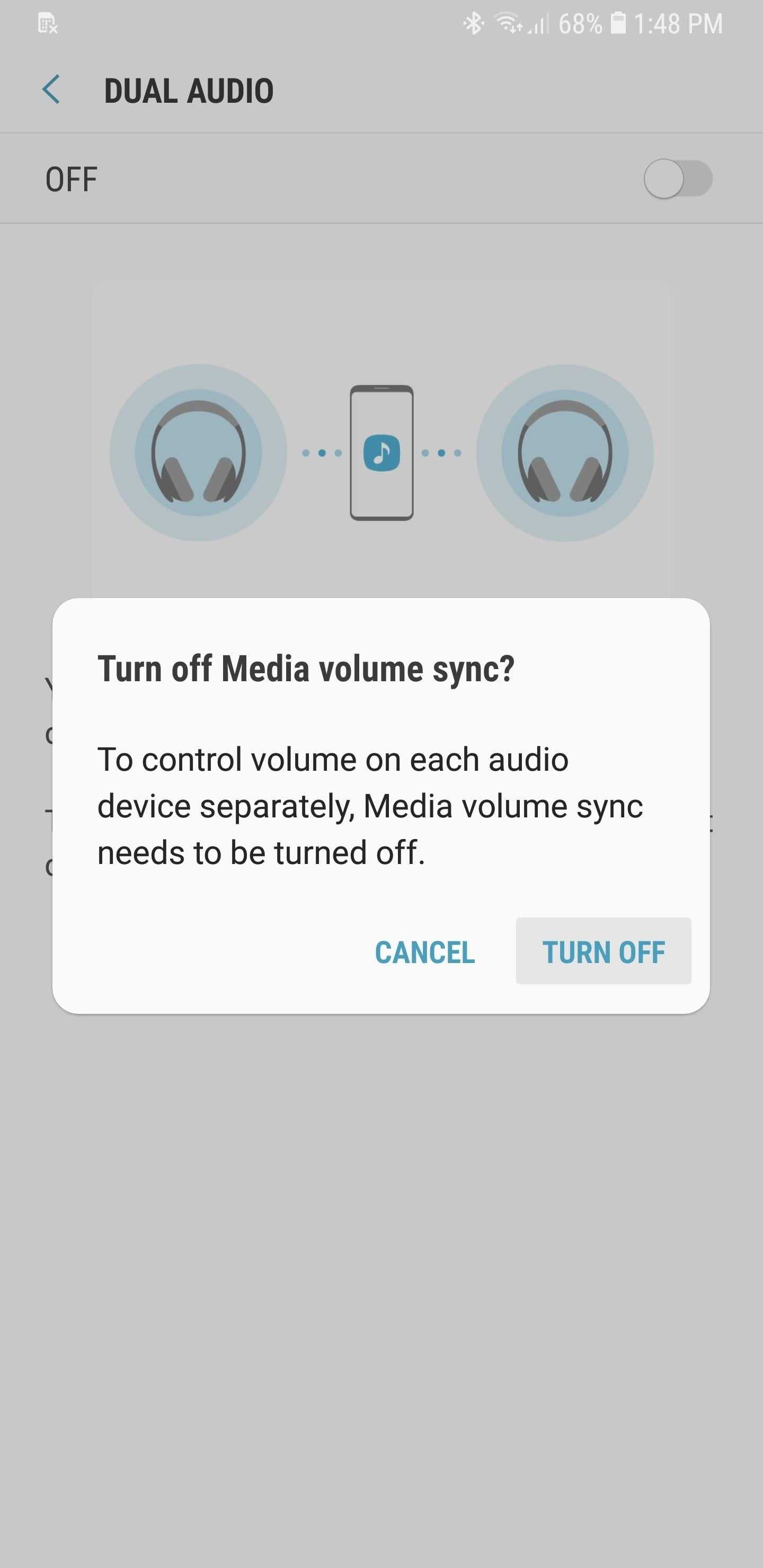Go back from Dual Audio screen
Image resolution: width=763 pixels, height=1568 pixels.
tap(51, 90)
